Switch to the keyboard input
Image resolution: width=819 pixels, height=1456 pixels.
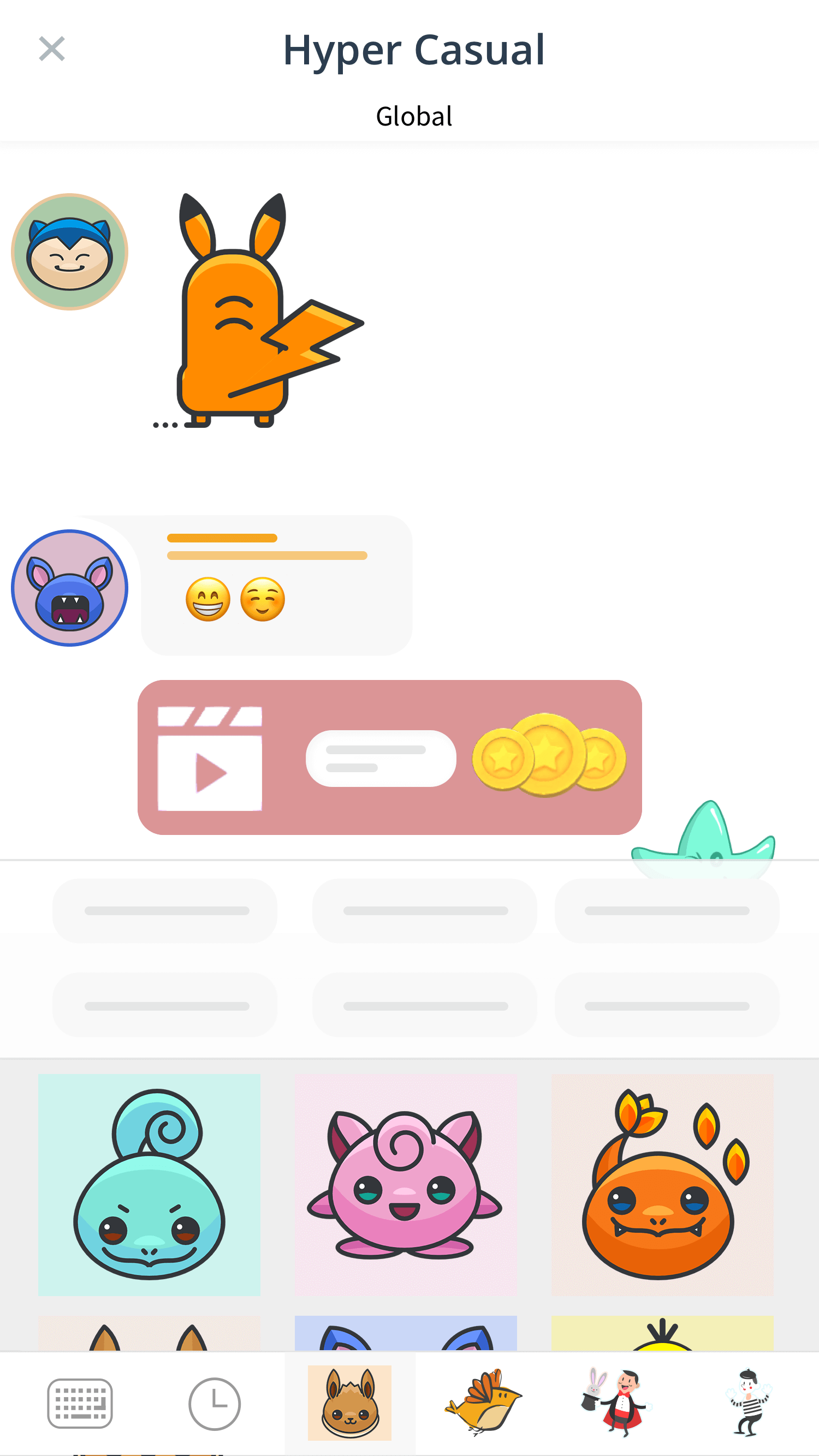tap(80, 1403)
